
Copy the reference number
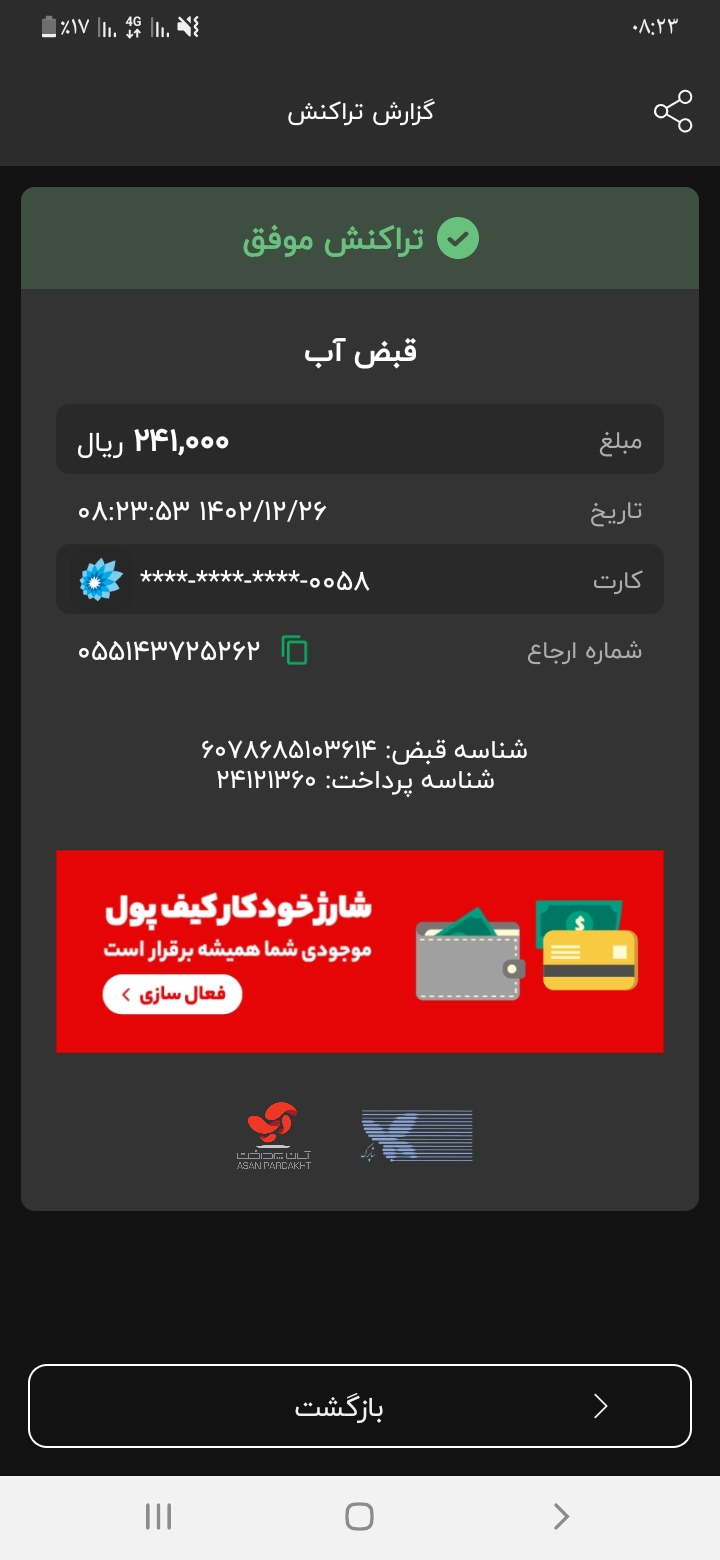(294, 651)
